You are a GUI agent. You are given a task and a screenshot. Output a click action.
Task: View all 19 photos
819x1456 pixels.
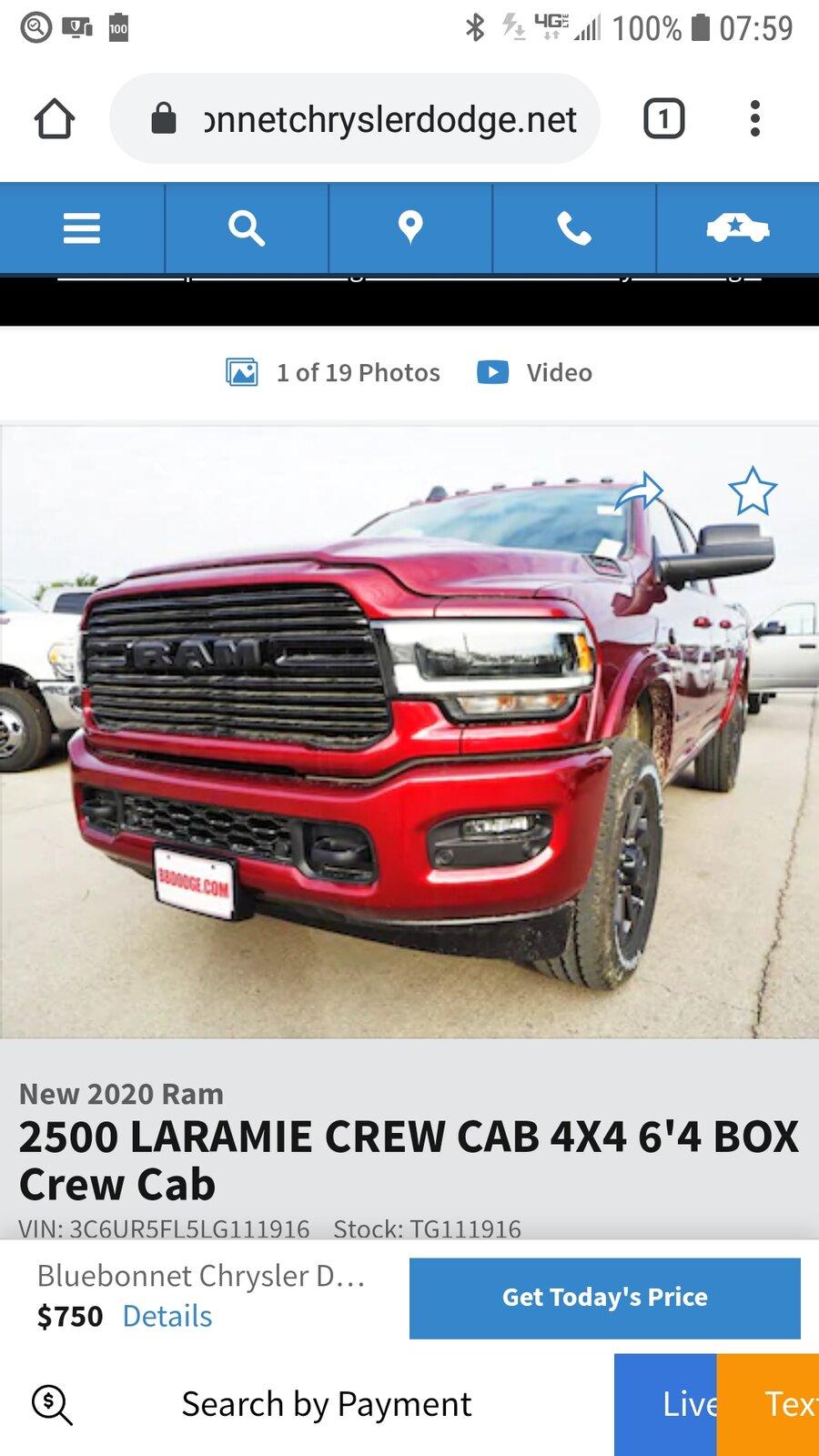334,372
